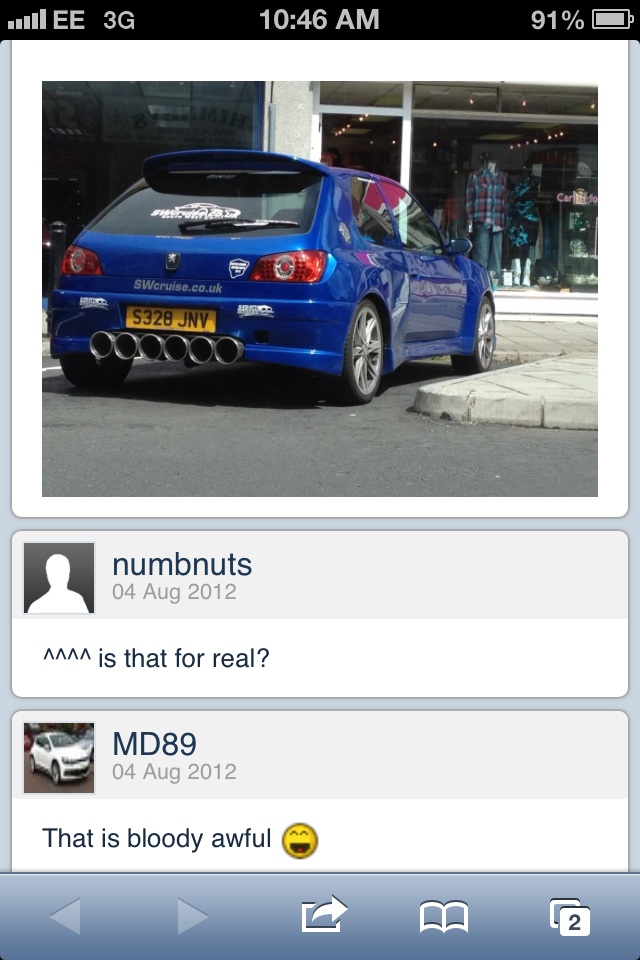Screen dimensions: 640x960
Task: Open the tabs switcher showing 2 pages
Action: pos(570,916)
